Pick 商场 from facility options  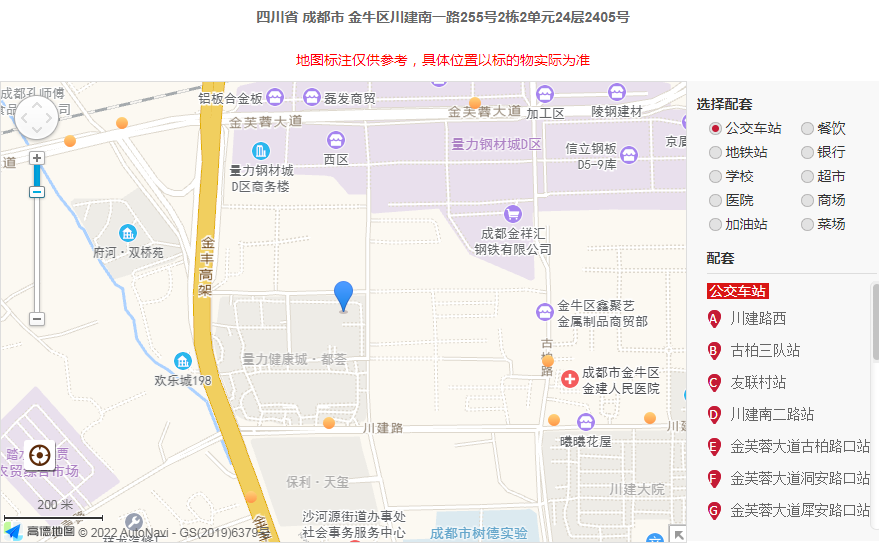[808, 200]
